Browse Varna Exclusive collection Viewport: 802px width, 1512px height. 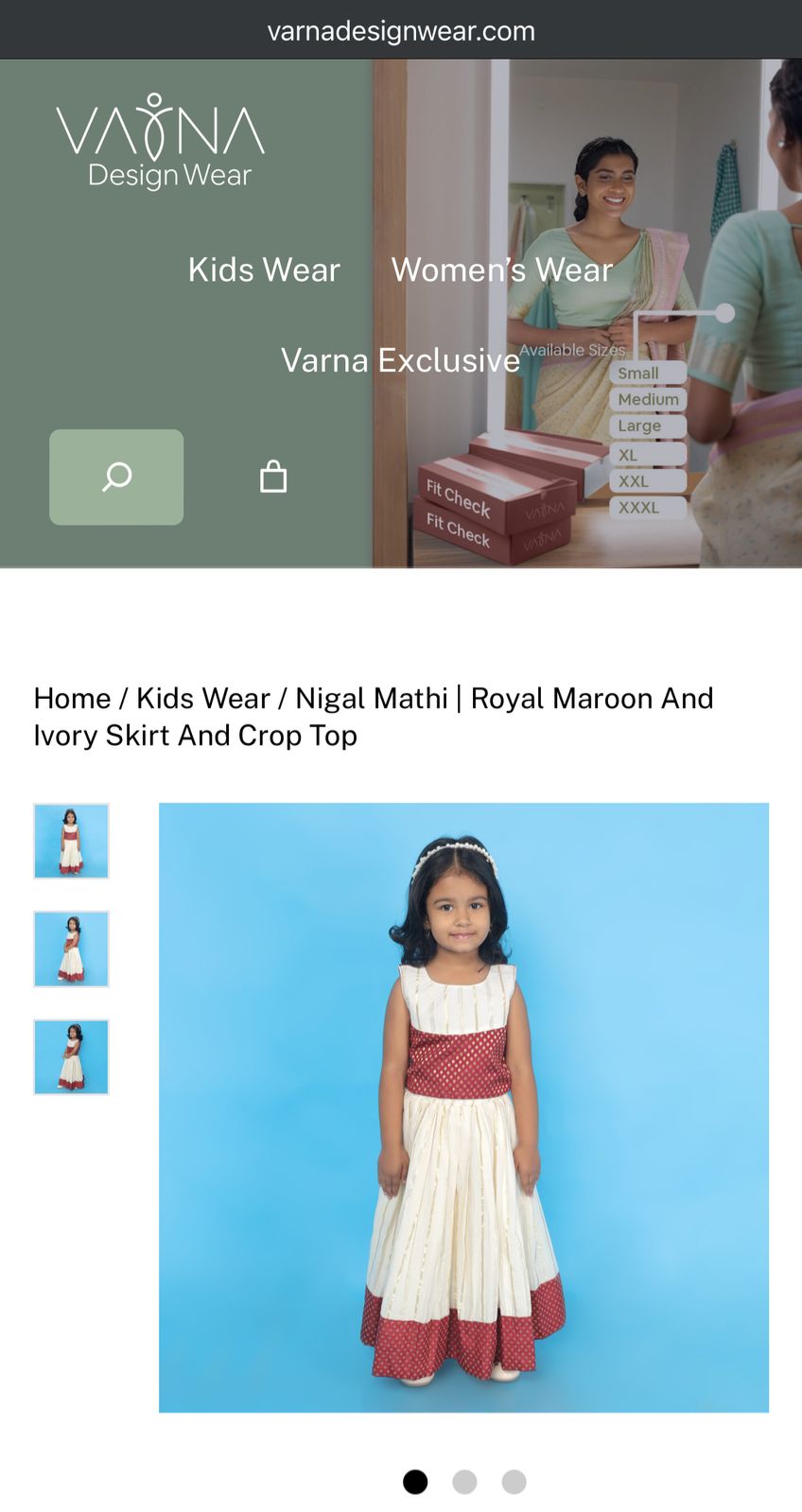pos(400,360)
